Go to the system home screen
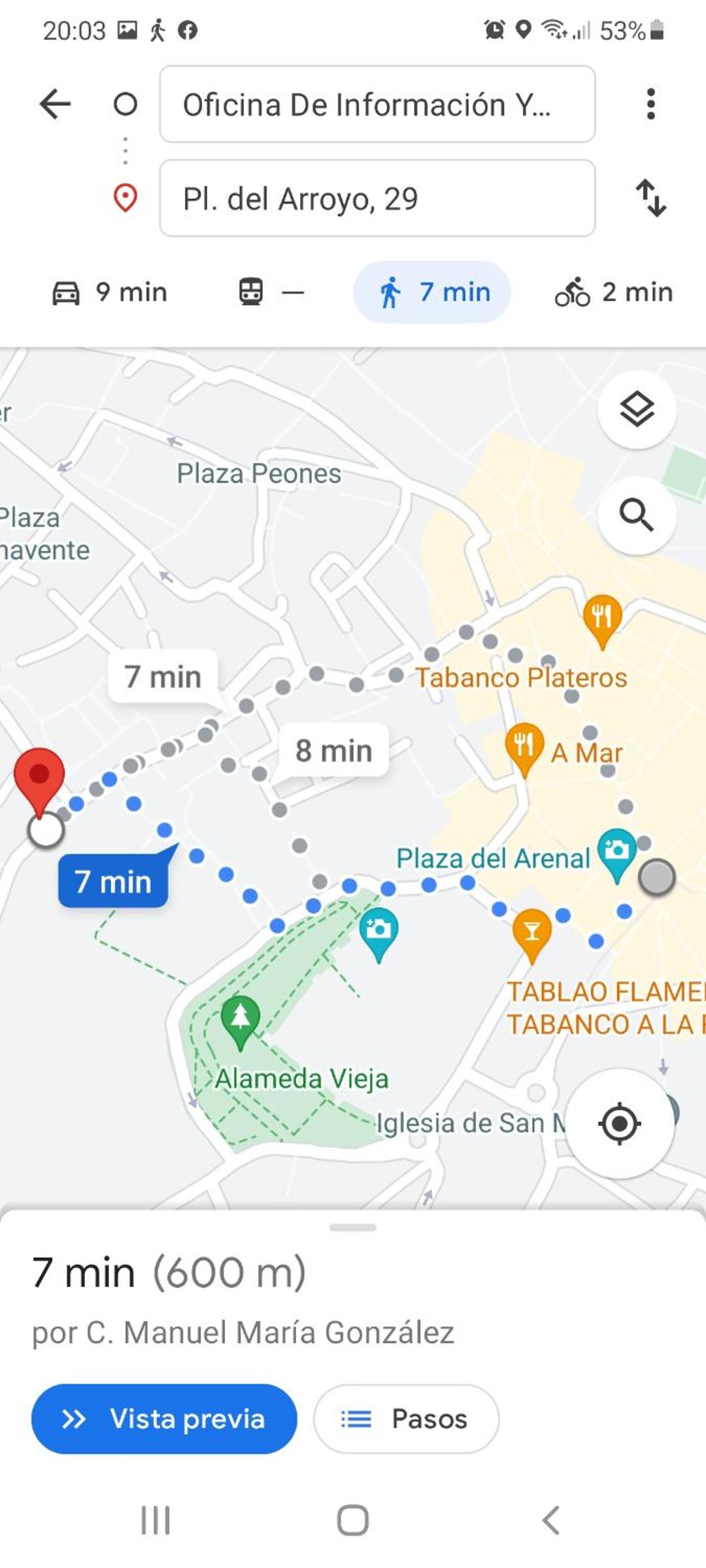 (x=353, y=1520)
